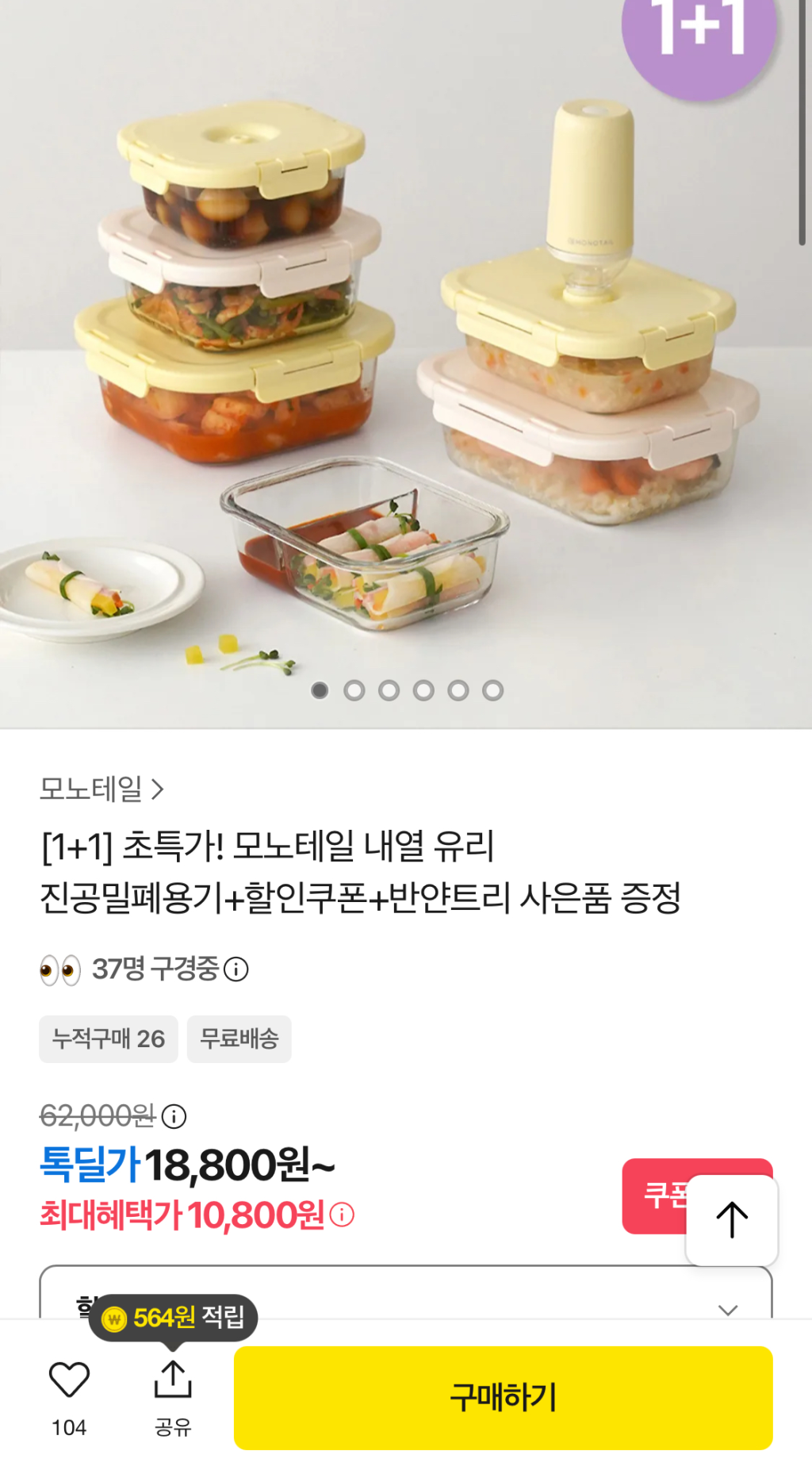
Task: Show info about 37명 구경중 viewers
Action: click(x=236, y=969)
